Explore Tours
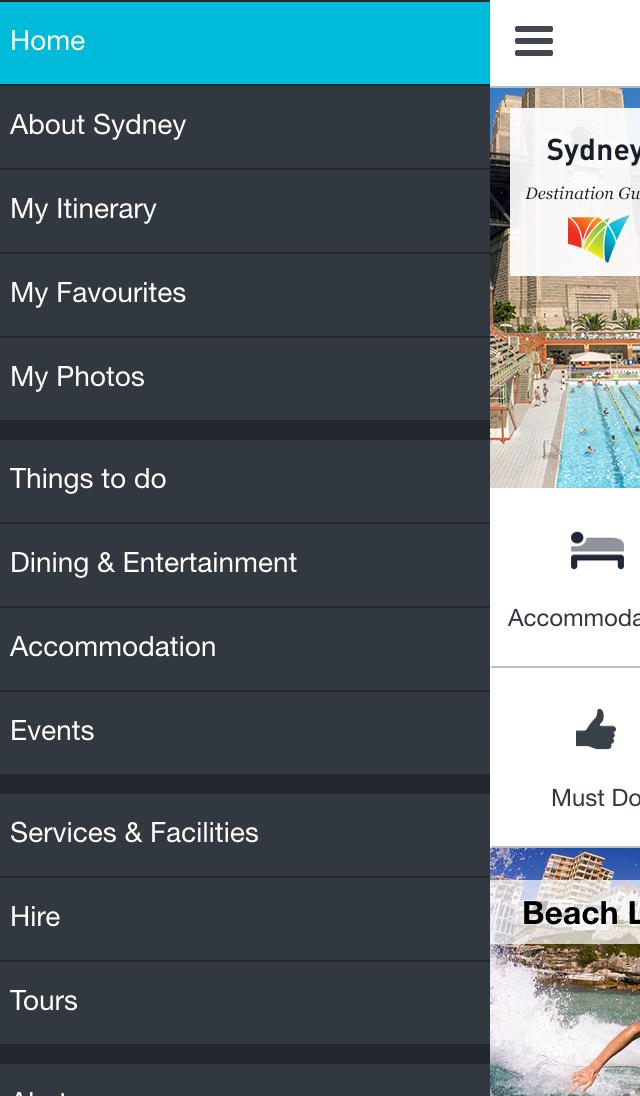The height and width of the screenshot is (1096, 640). pyautogui.click(x=244, y=1002)
